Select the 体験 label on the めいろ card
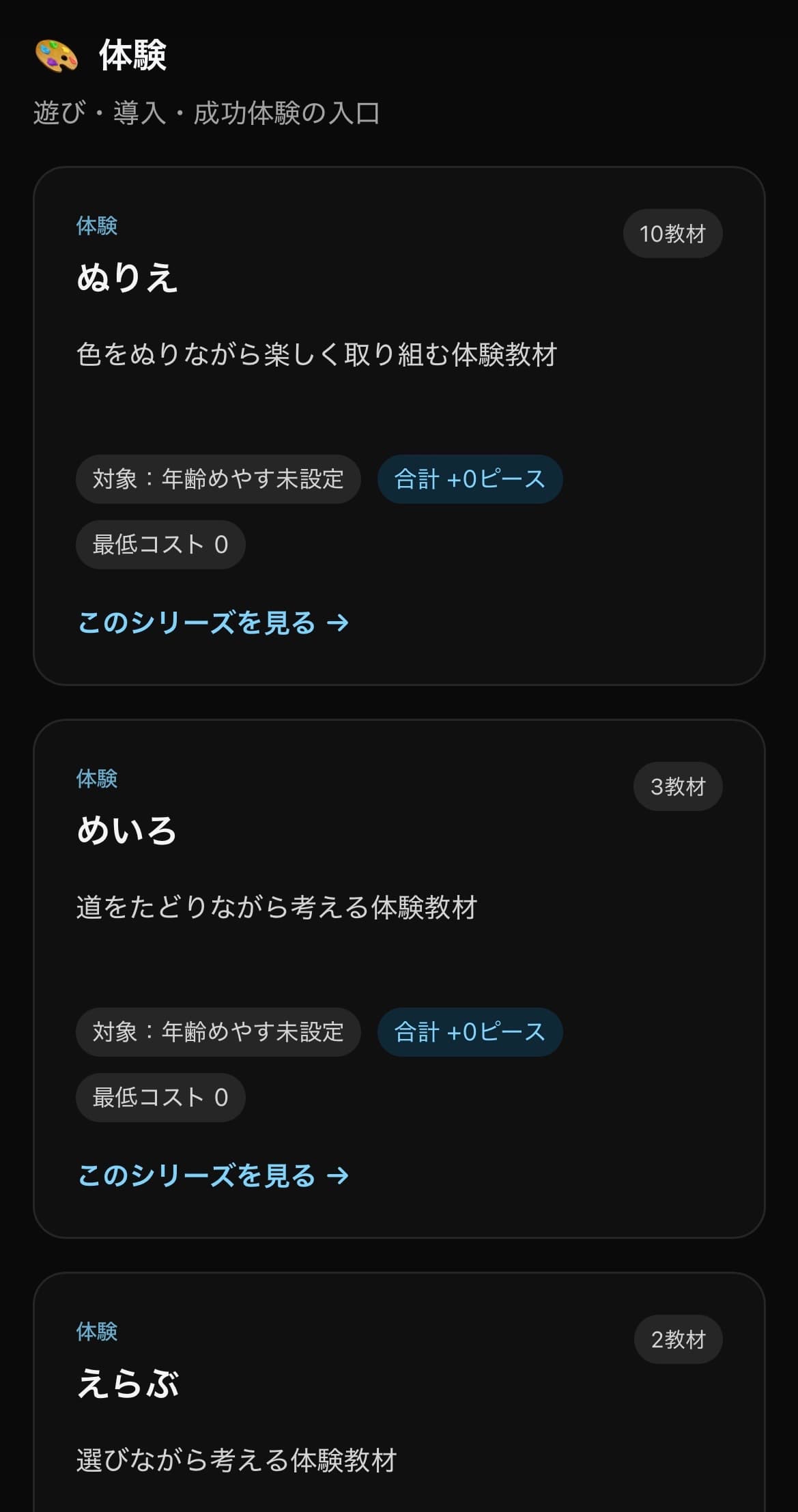 (96, 779)
